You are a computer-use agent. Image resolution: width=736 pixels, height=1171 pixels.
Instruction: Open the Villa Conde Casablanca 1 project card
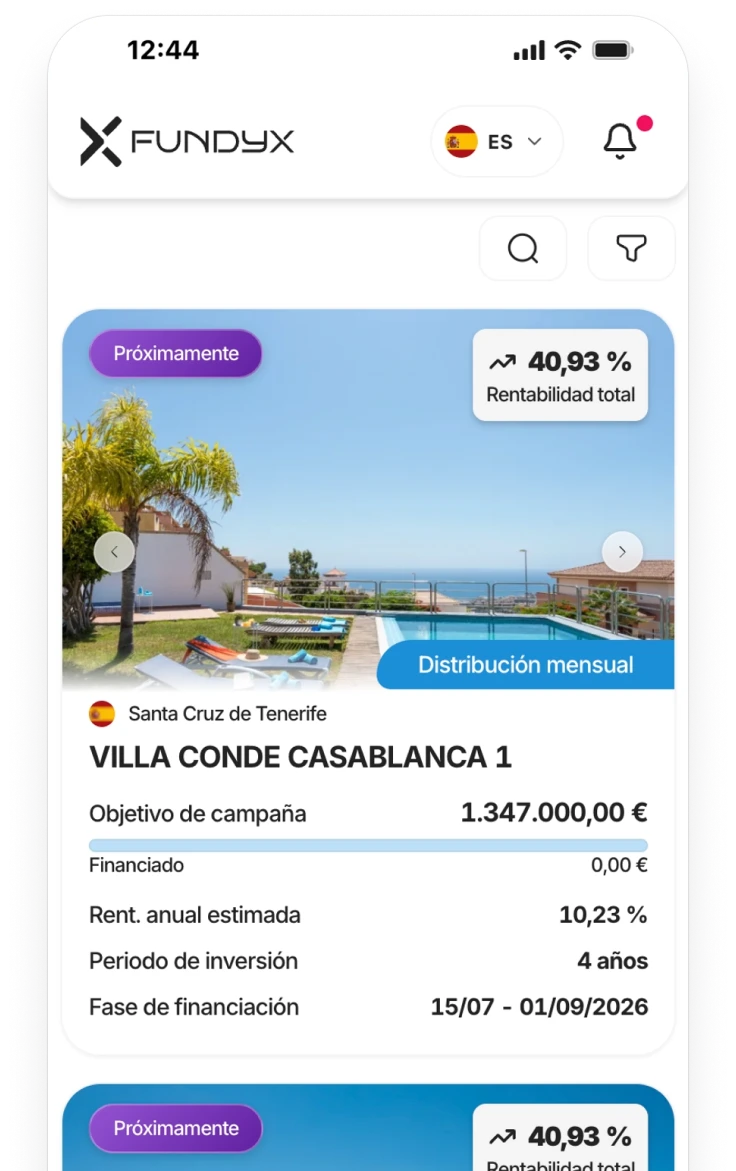point(300,757)
